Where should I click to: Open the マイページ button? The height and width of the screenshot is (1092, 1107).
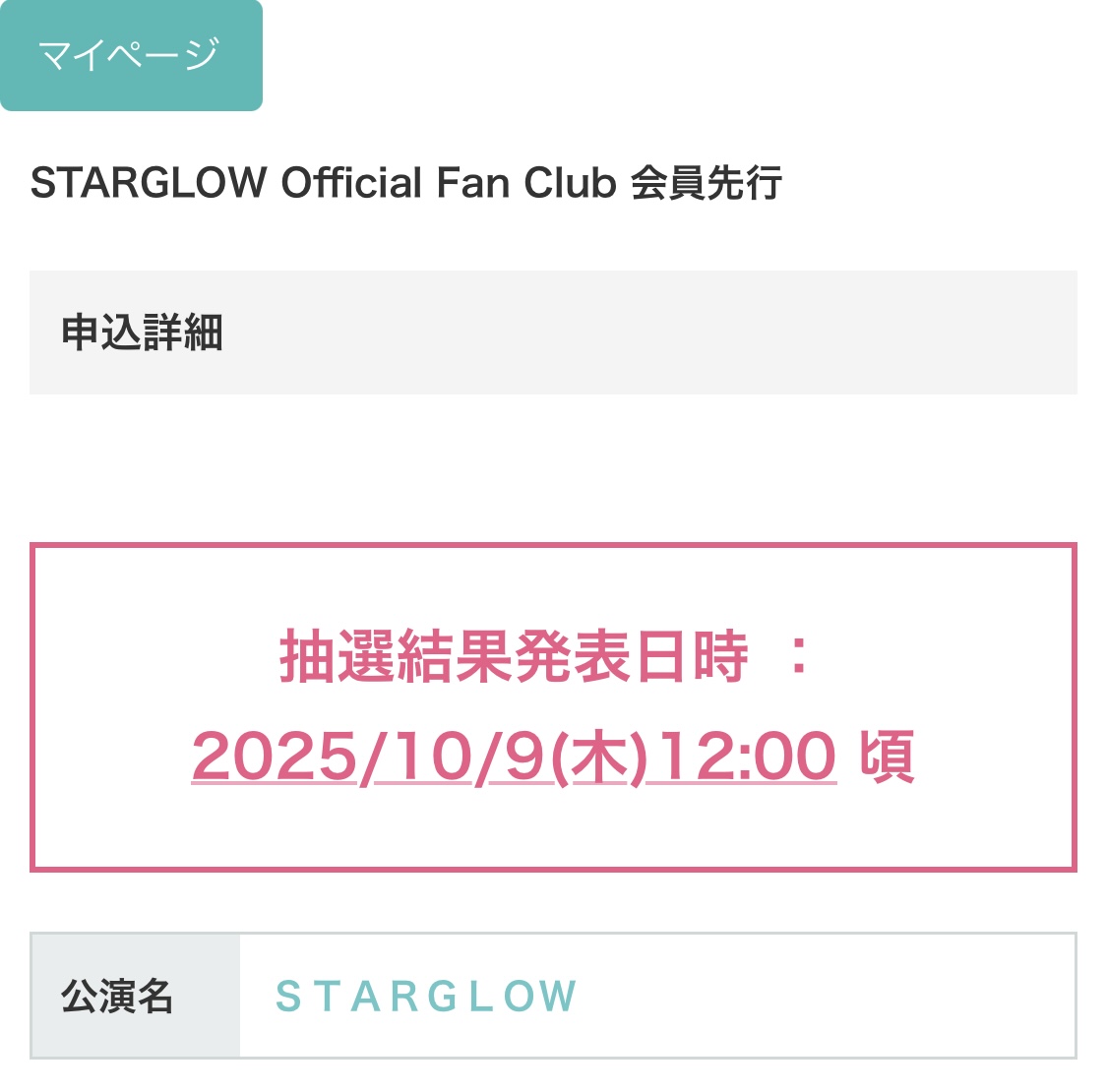[x=130, y=55]
